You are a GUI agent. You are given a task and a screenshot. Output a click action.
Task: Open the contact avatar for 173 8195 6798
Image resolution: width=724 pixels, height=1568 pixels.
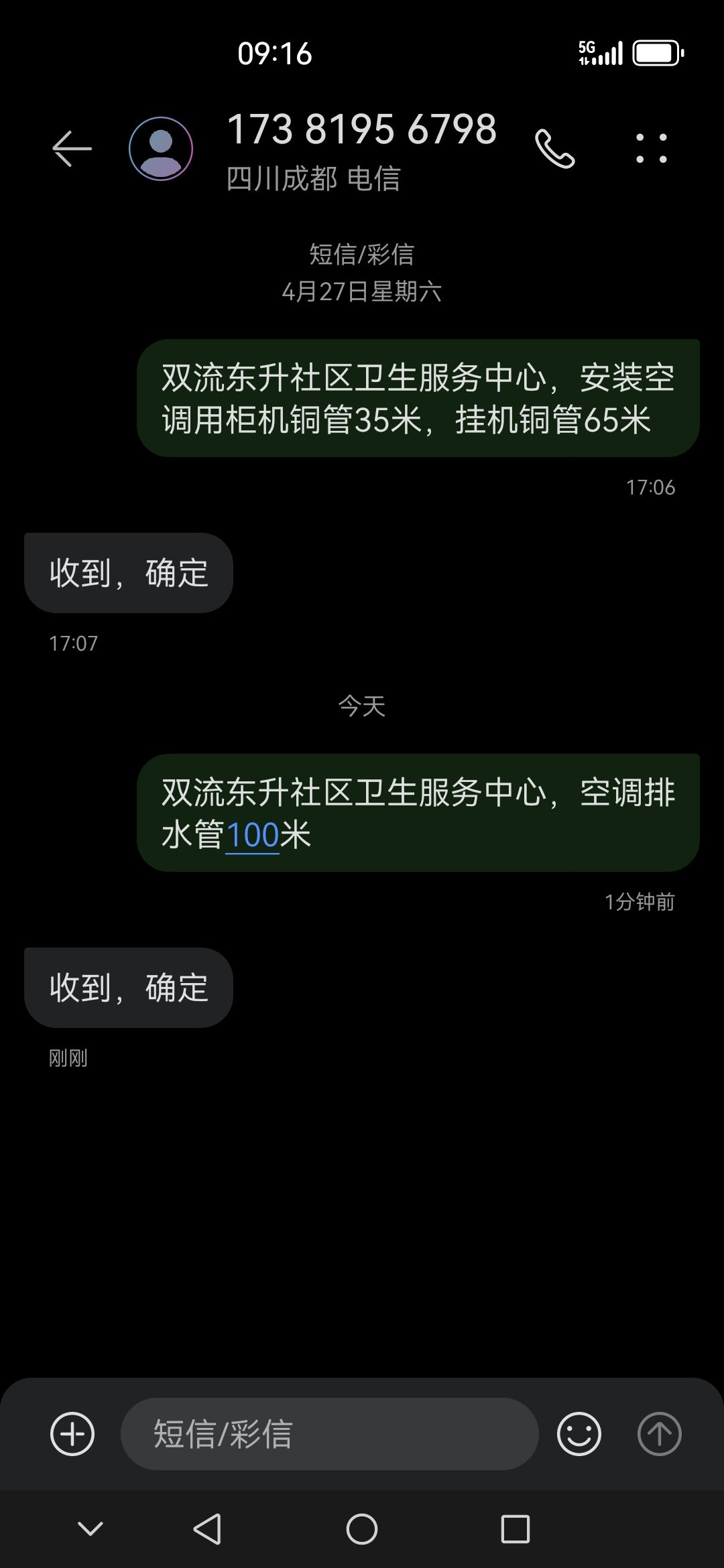tap(161, 148)
